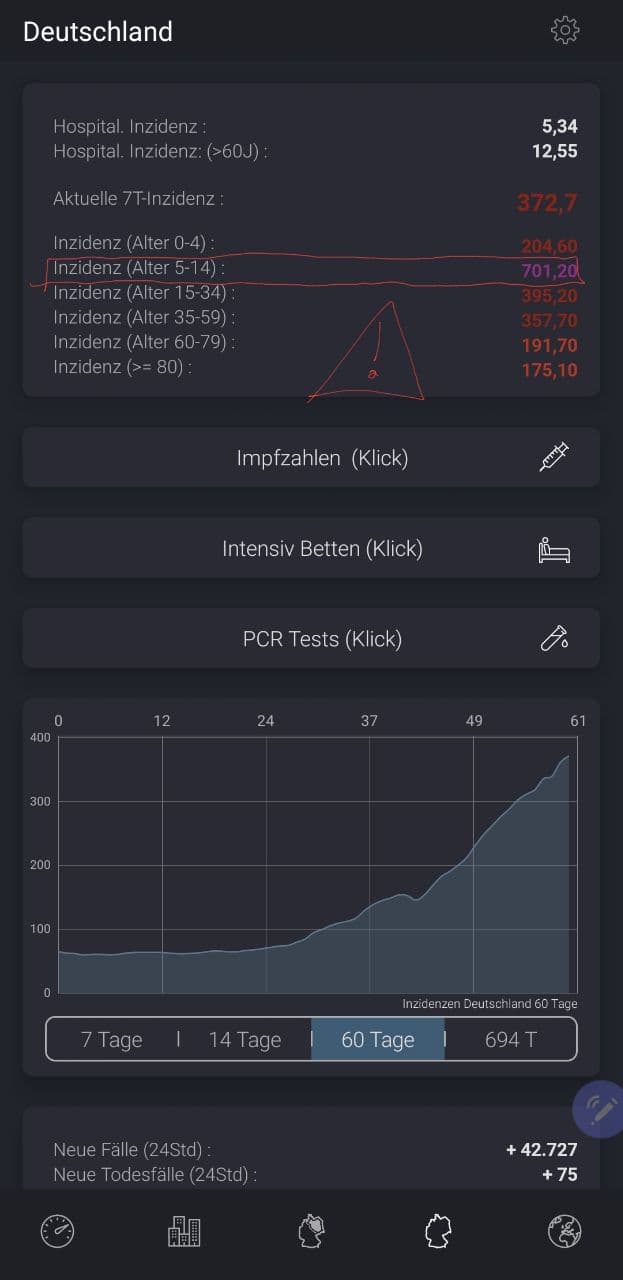Select the Germany map tab
This screenshot has width=623, height=1280.
pos(439,1231)
